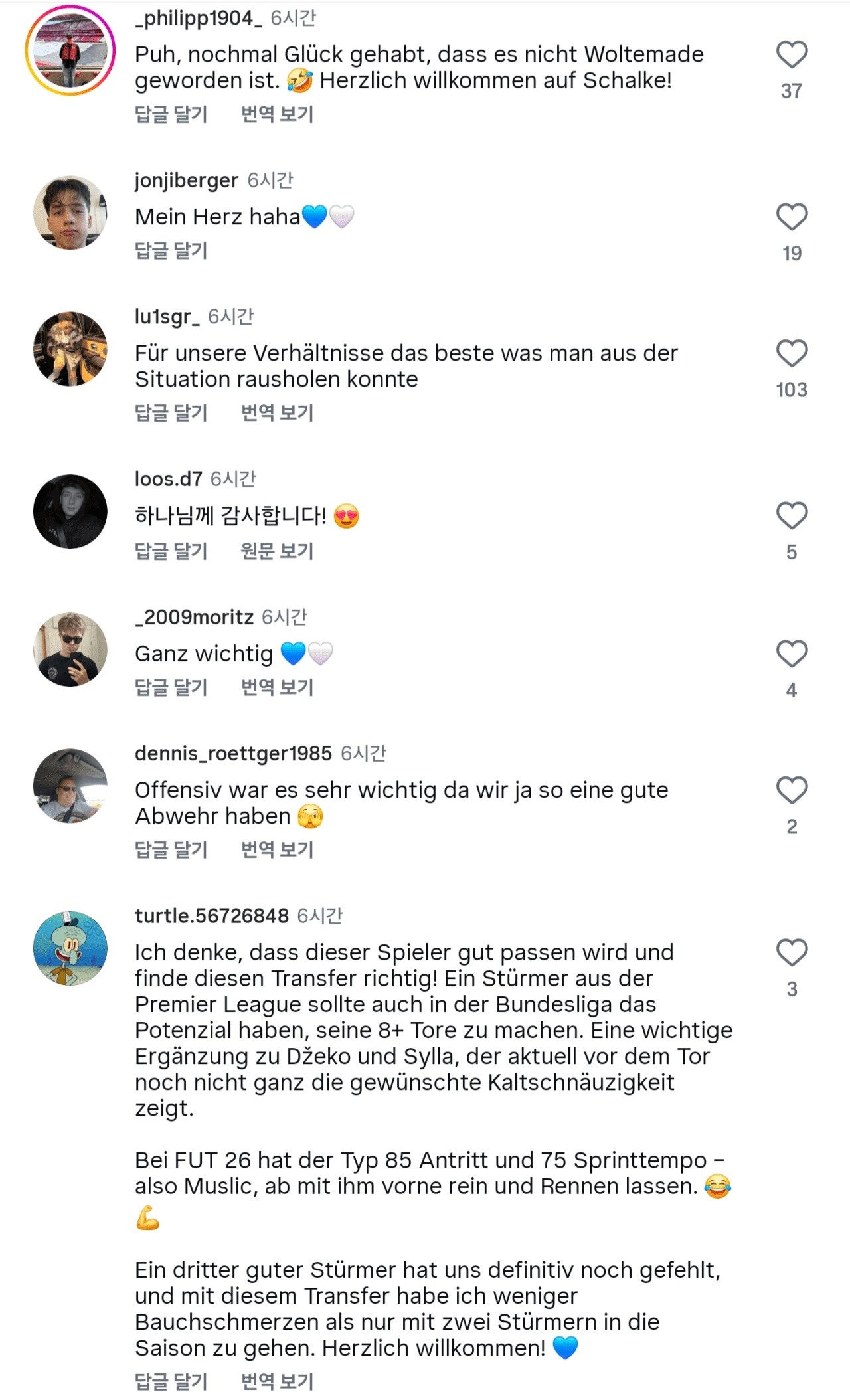Open jonjiberger's profile picture
The image size is (850, 1400).
[x=70, y=213]
